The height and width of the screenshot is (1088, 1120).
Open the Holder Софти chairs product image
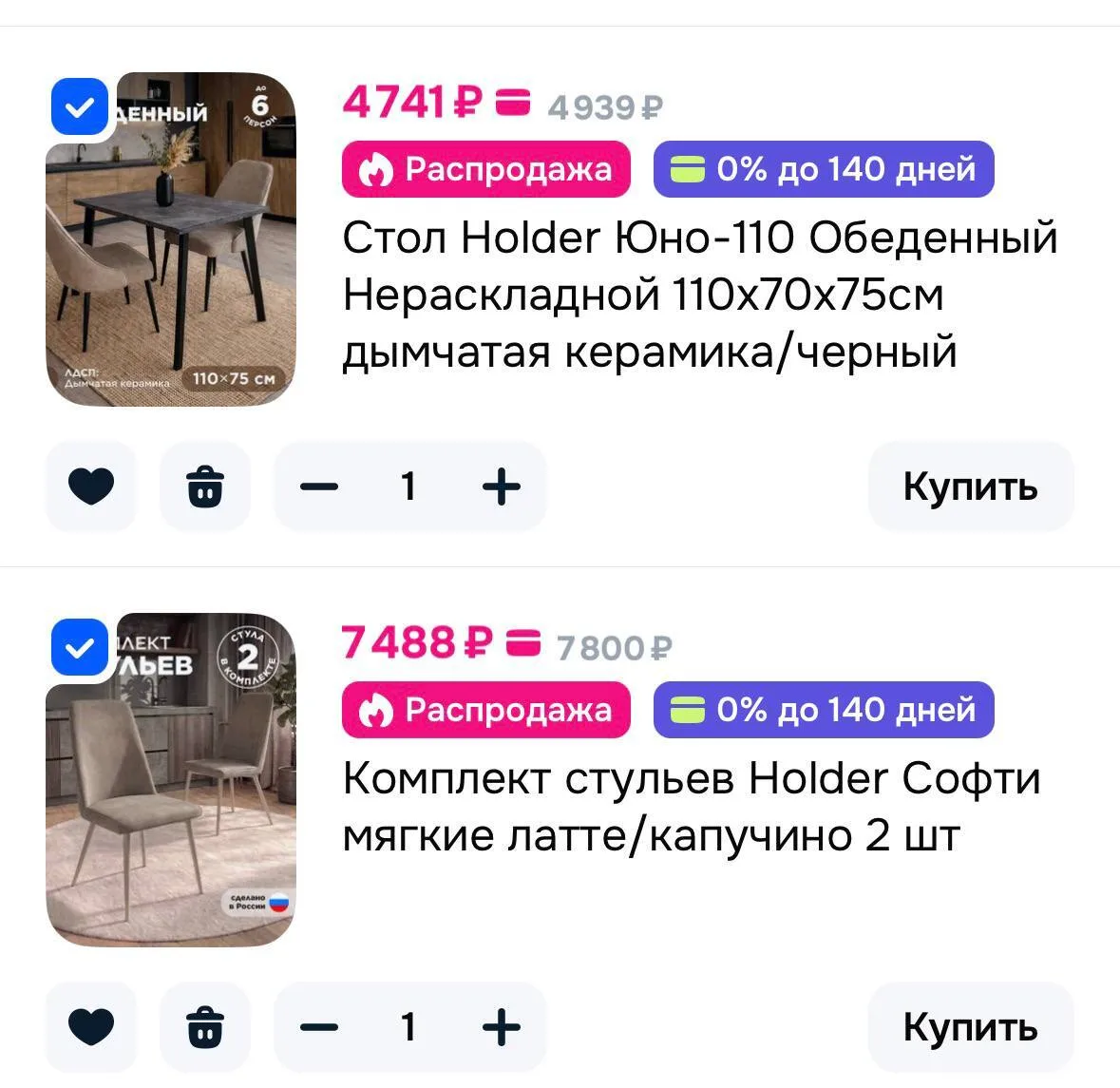point(171,780)
